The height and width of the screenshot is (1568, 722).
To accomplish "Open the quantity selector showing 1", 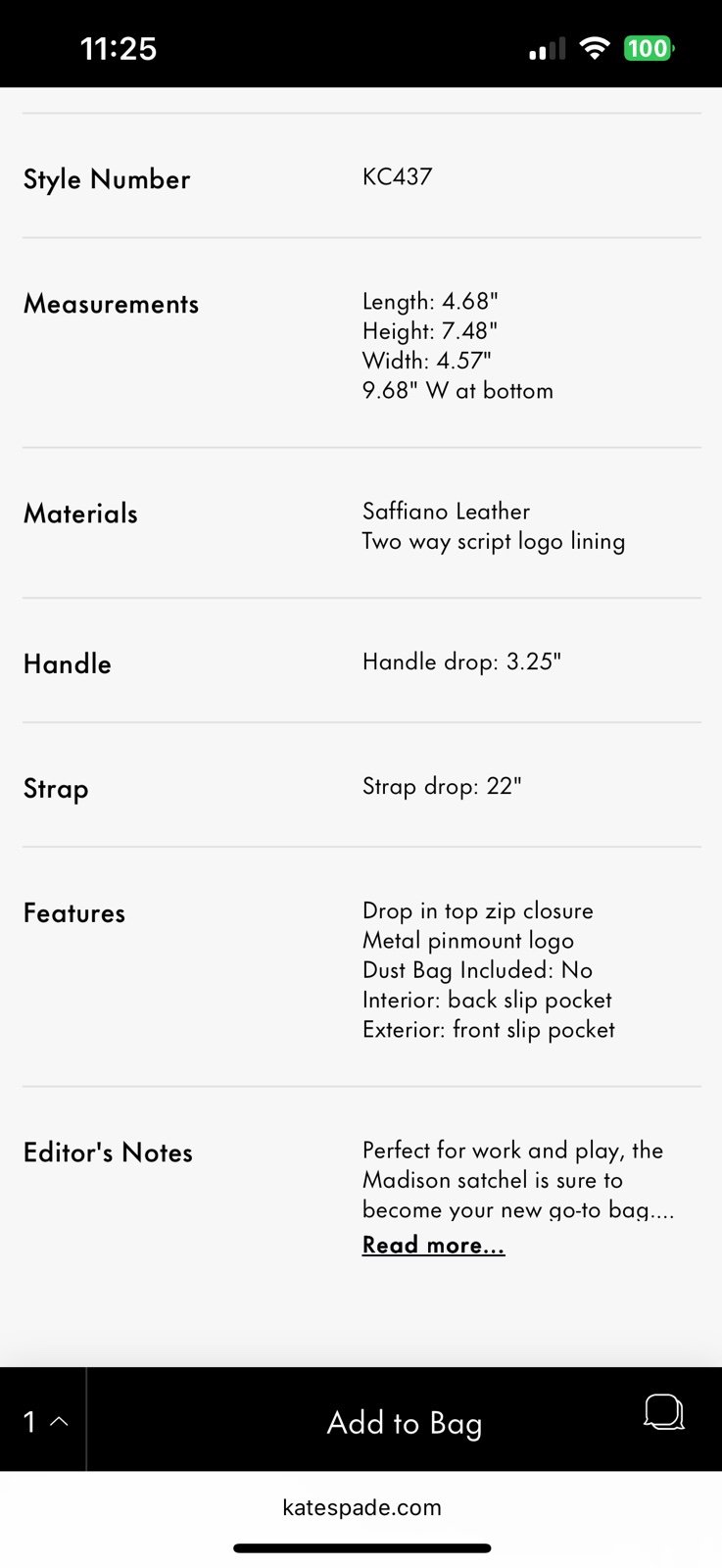I will click(43, 1420).
